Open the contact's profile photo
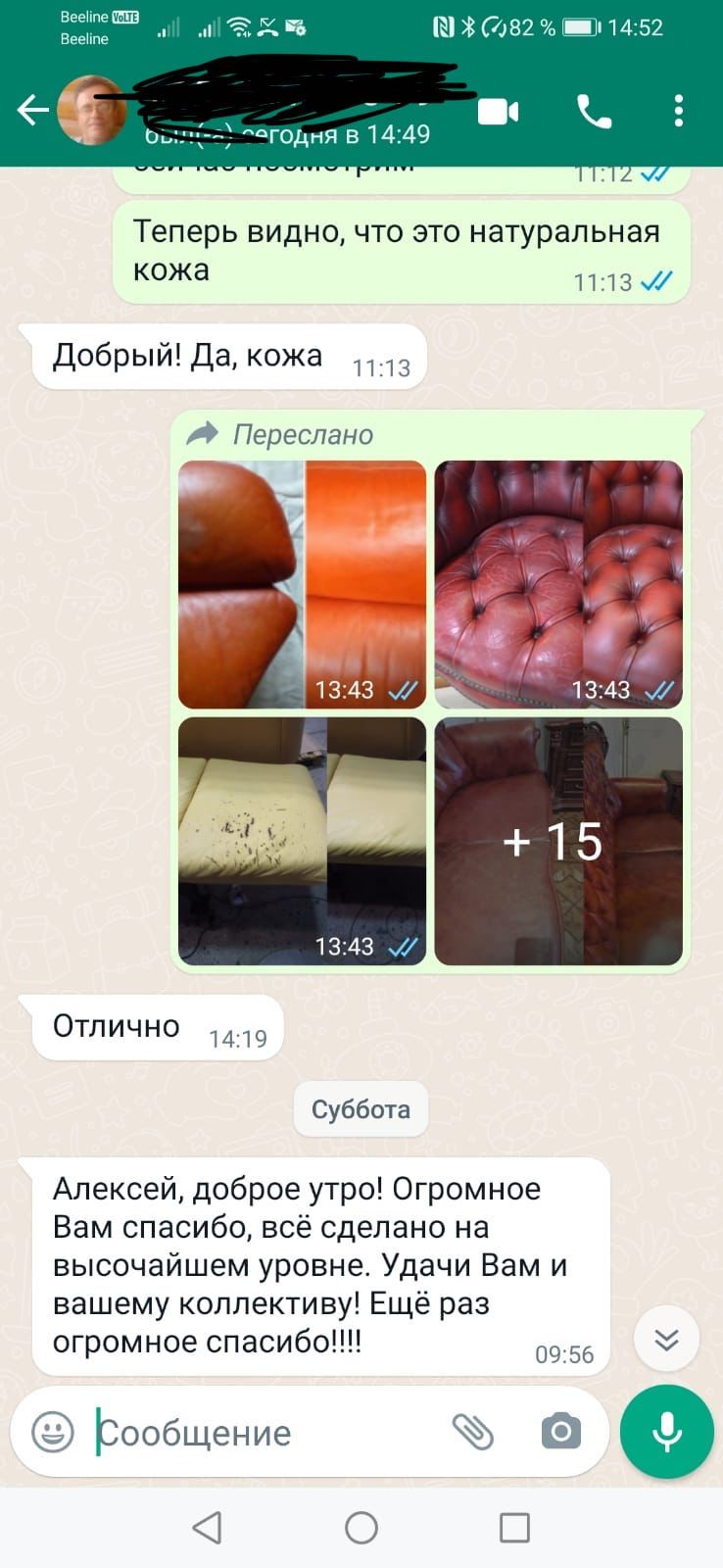The width and height of the screenshot is (723, 1568). [x=91, y=111]
